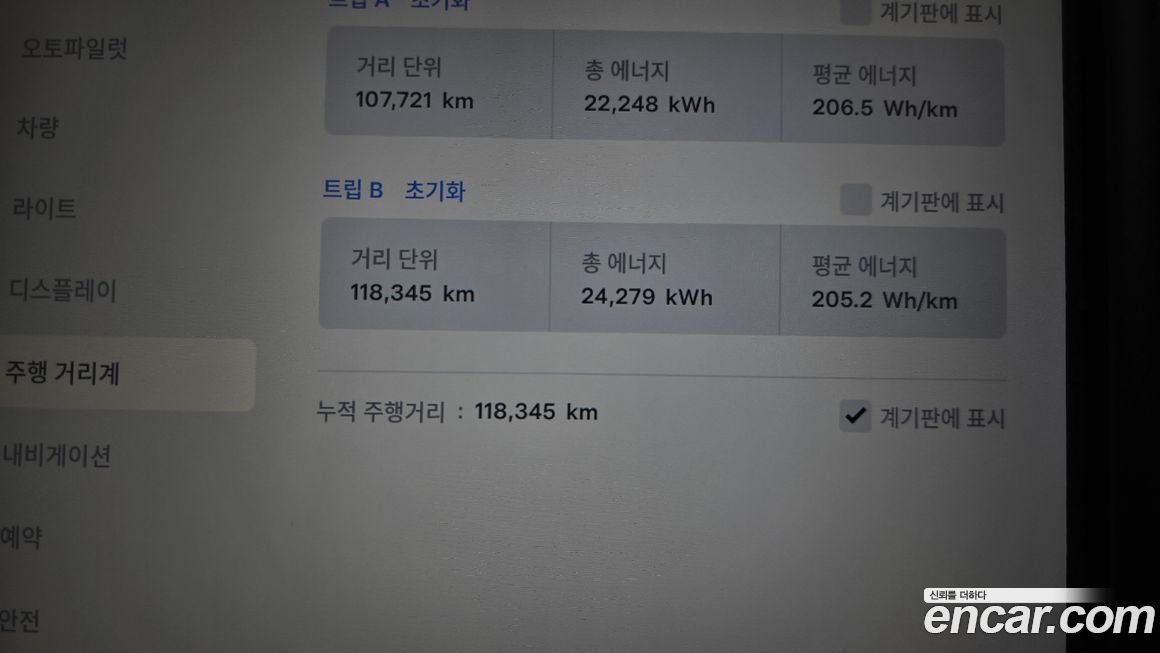Reset trip B with 초기화

[434, 190]
